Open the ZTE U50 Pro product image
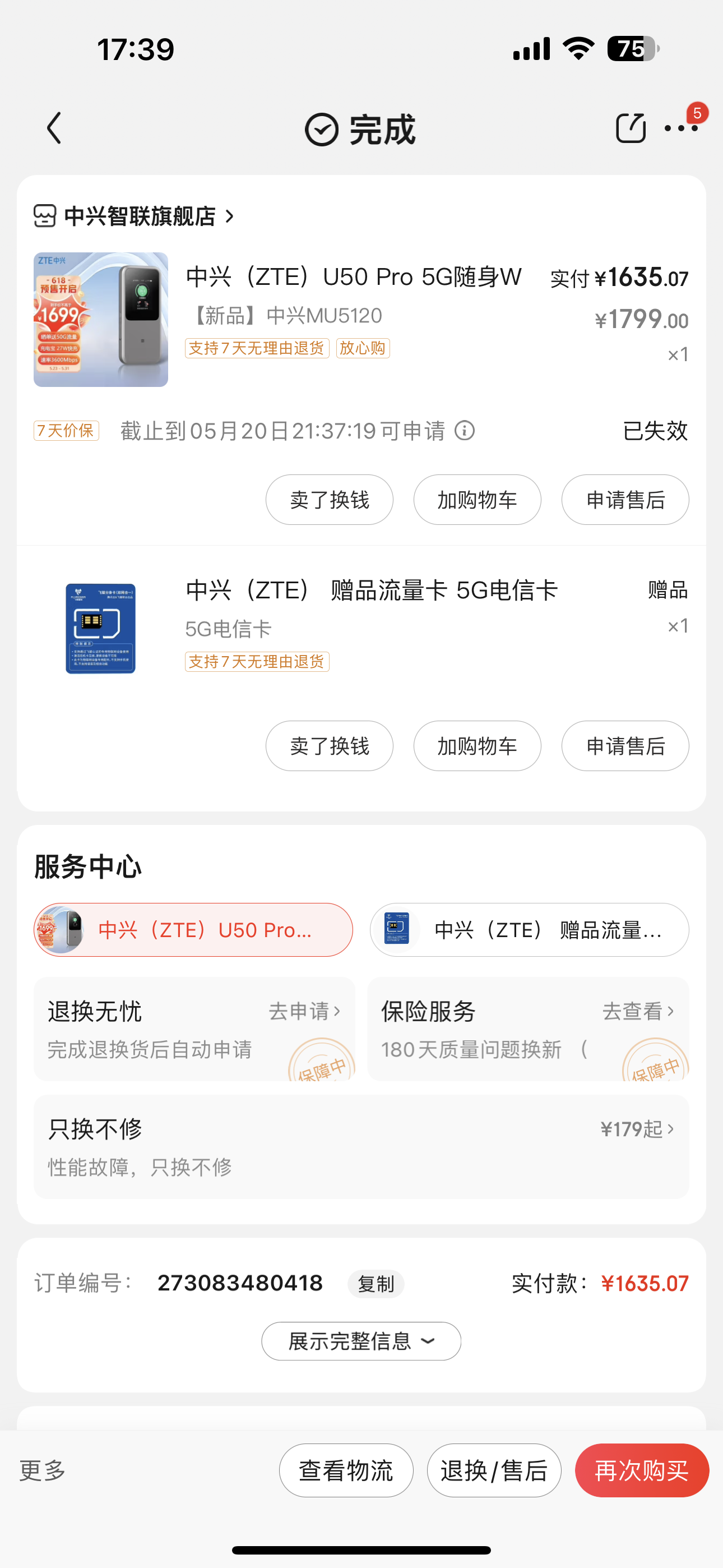The image size is (723, 1568). 100,320
